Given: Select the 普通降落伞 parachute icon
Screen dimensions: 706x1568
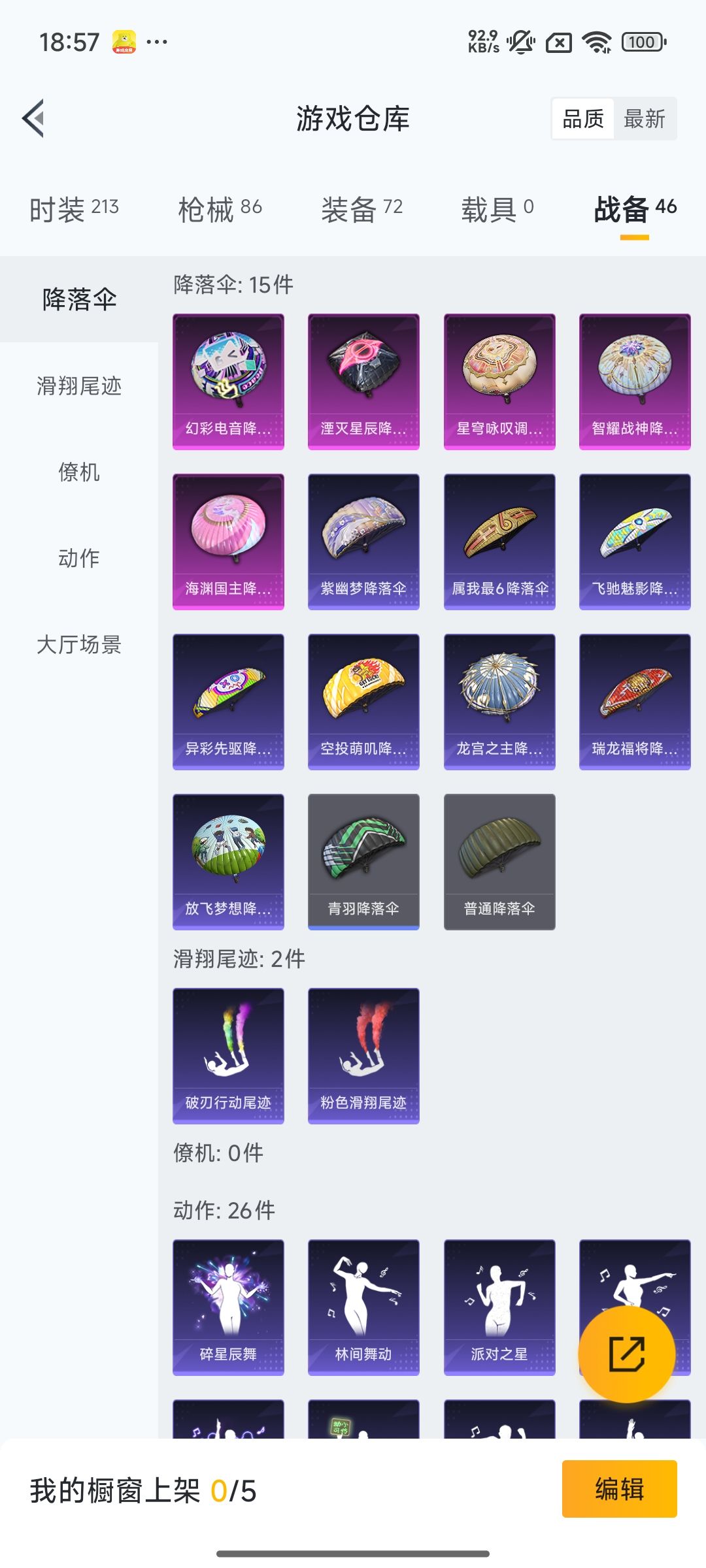Looking at the screenshot, I should 499,862.
